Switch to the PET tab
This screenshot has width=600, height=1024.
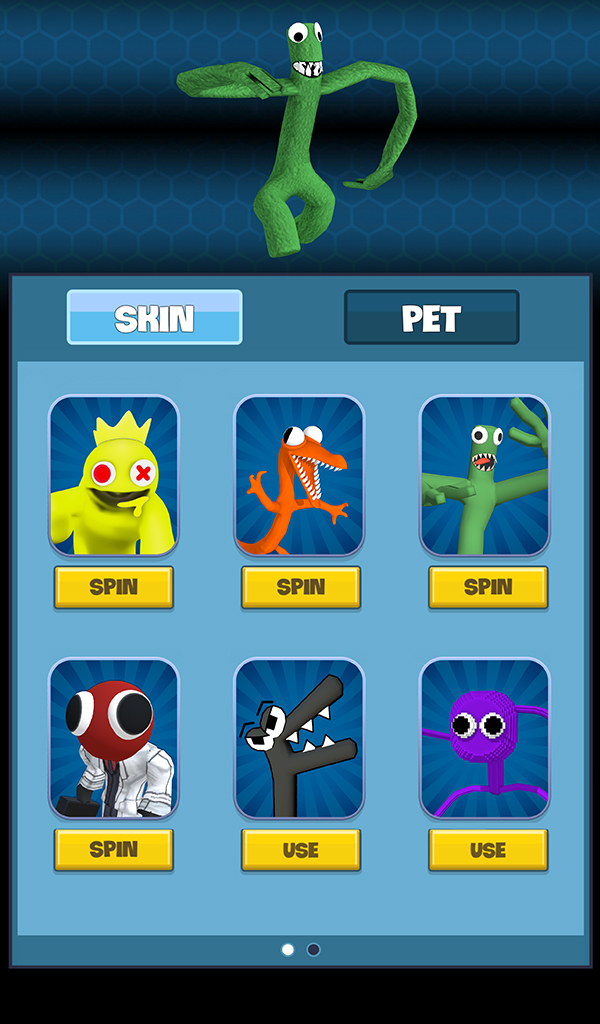pyautogui.click(x=431, y=318)
